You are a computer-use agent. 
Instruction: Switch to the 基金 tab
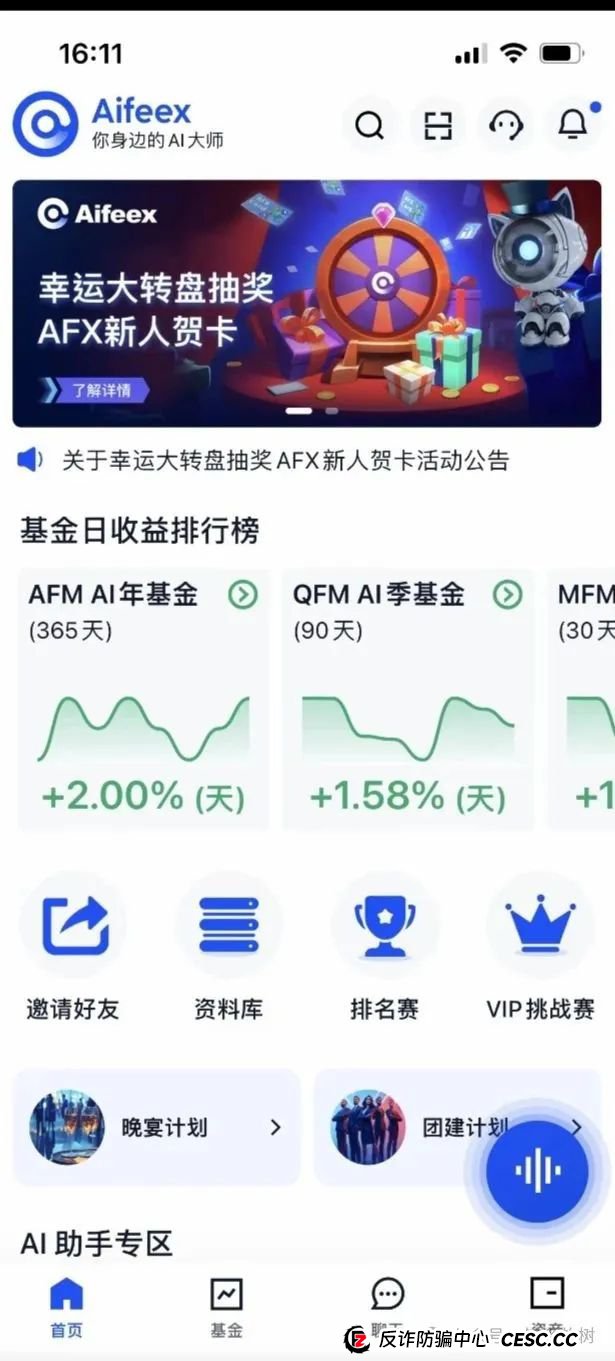(226, 1306)
